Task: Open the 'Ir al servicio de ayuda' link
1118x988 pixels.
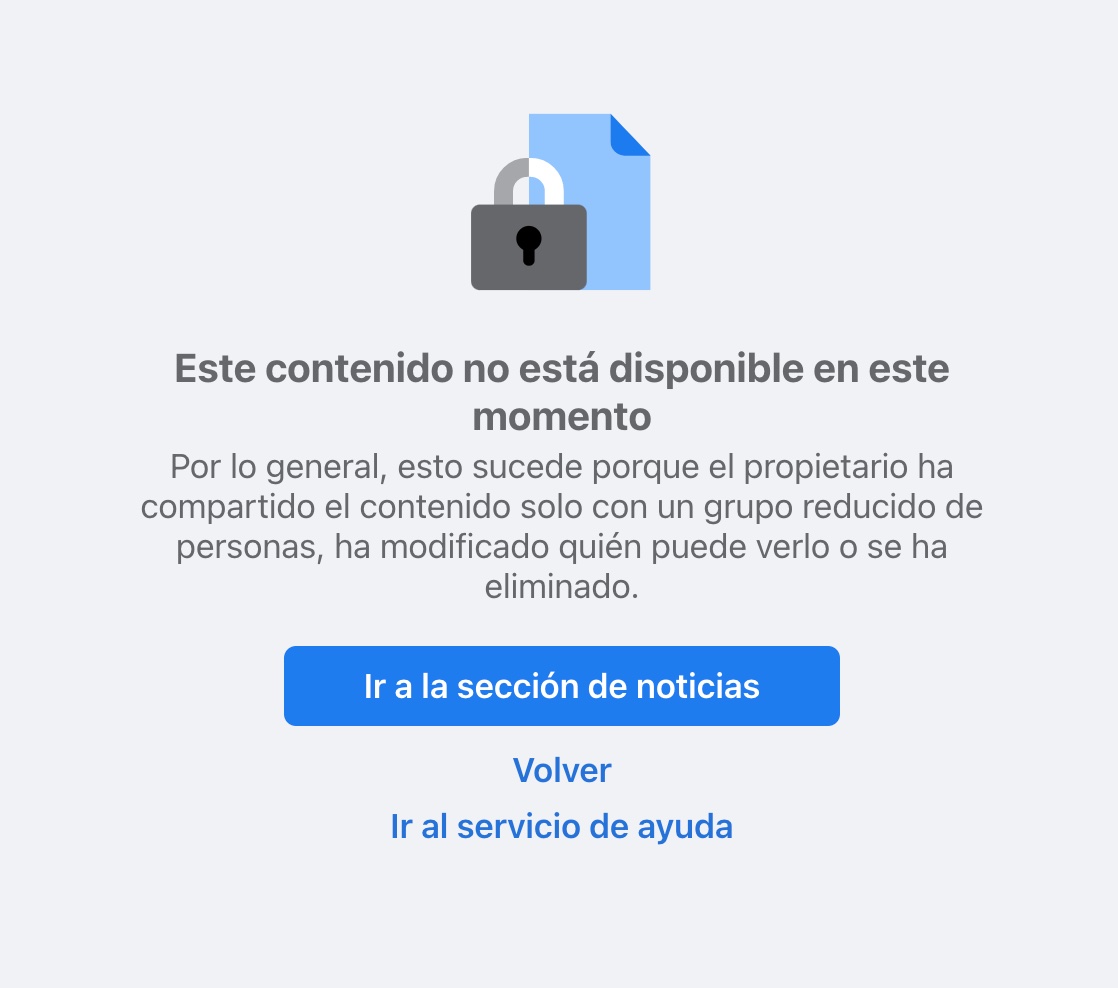Action: tap(561, 827)
